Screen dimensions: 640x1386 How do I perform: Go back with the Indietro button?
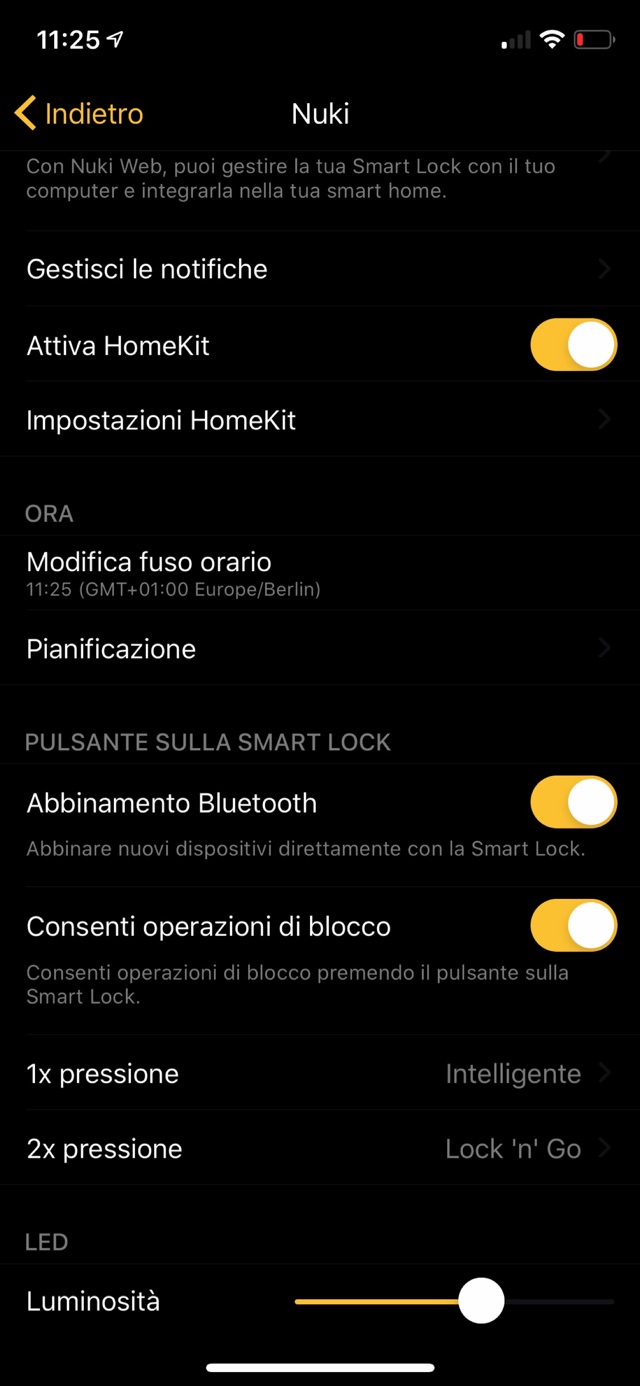point(80,114)
